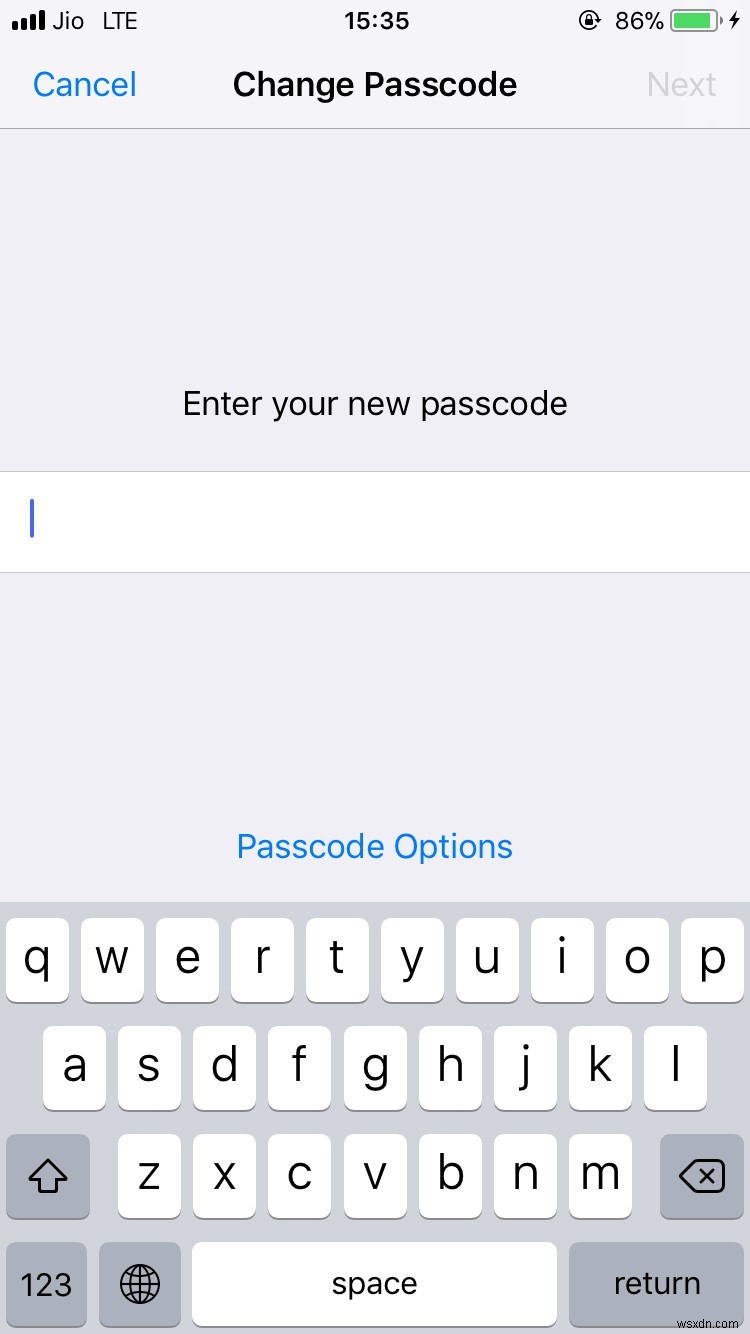The height and width of the screenshot is (1334, 750).
Task: Tap the passcode entry field
Action: 375,520
